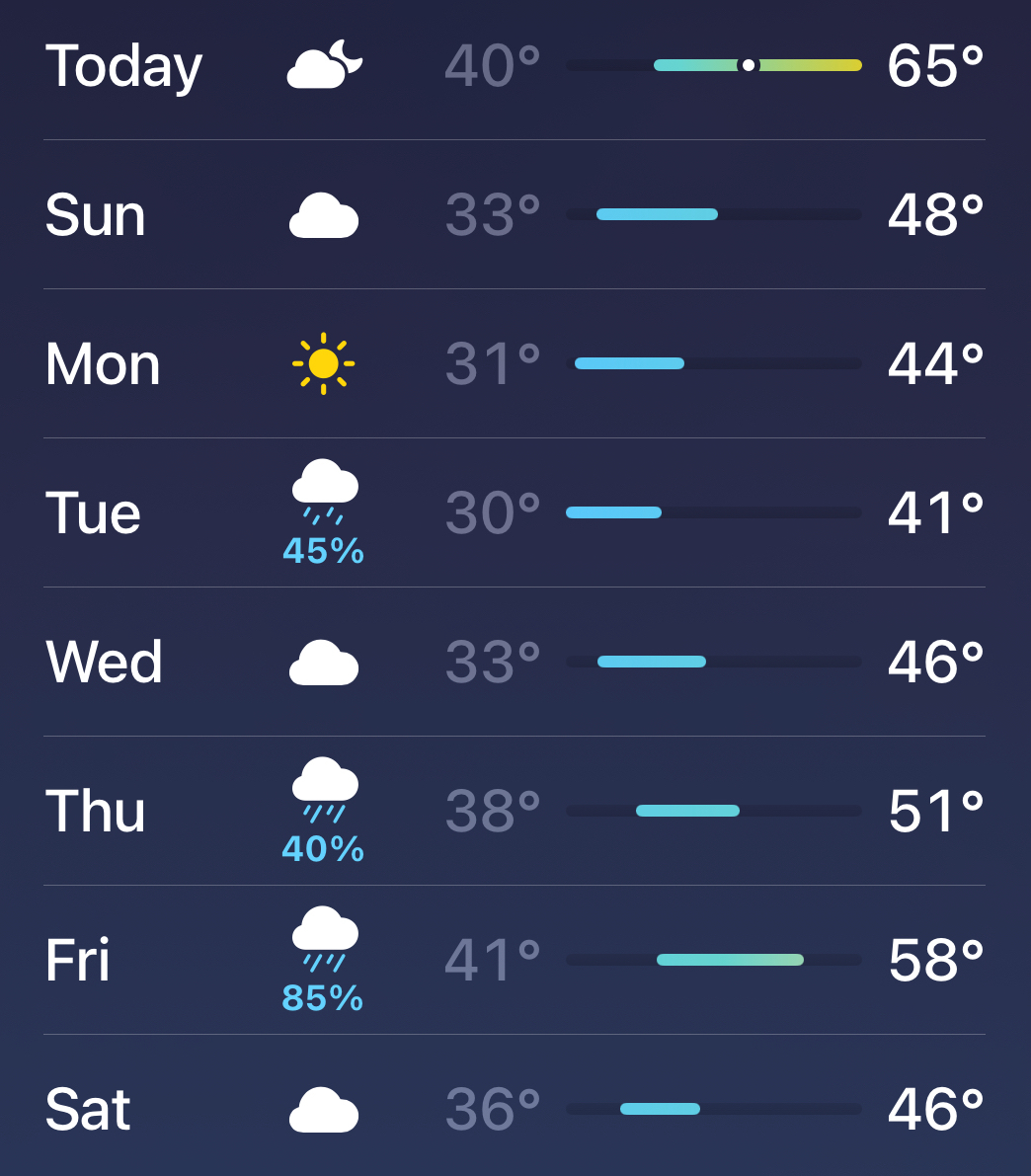Select the Tue row with 45% rain
The width and height of the screenshot is (1031, 1176).
click(514, 513)
